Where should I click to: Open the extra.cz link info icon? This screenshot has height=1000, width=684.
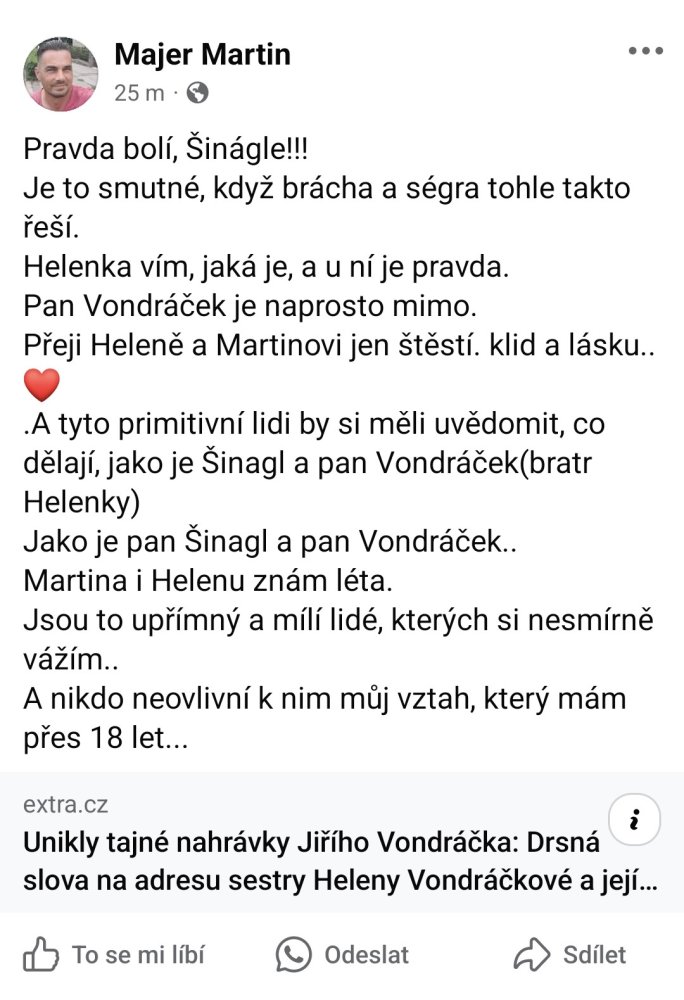coord(633,821)
